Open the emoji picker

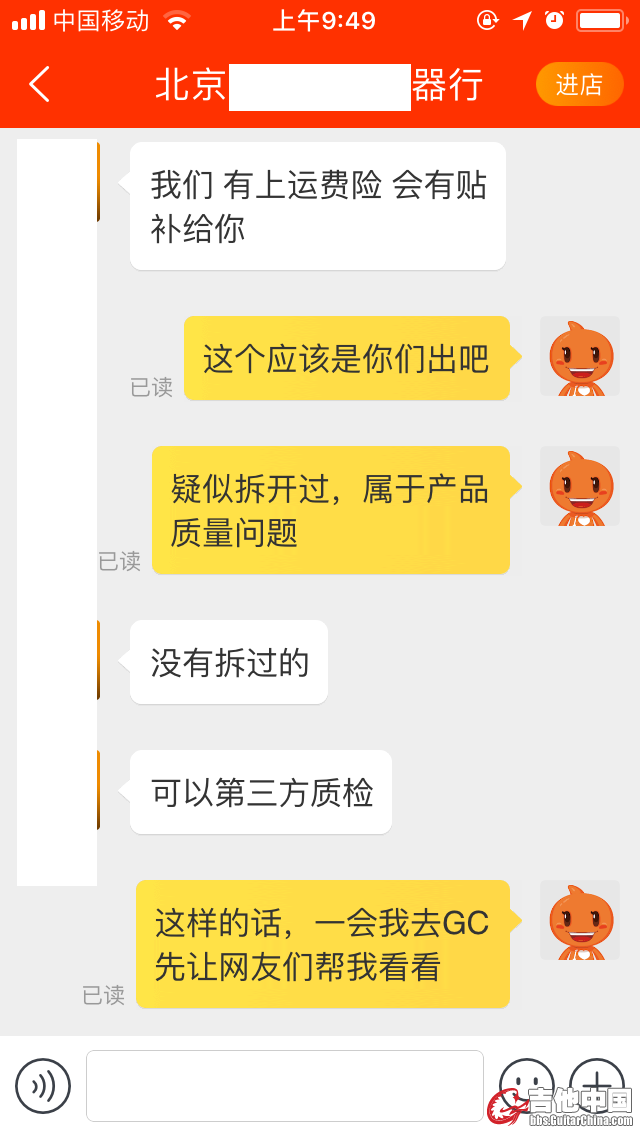(527, 1084)
